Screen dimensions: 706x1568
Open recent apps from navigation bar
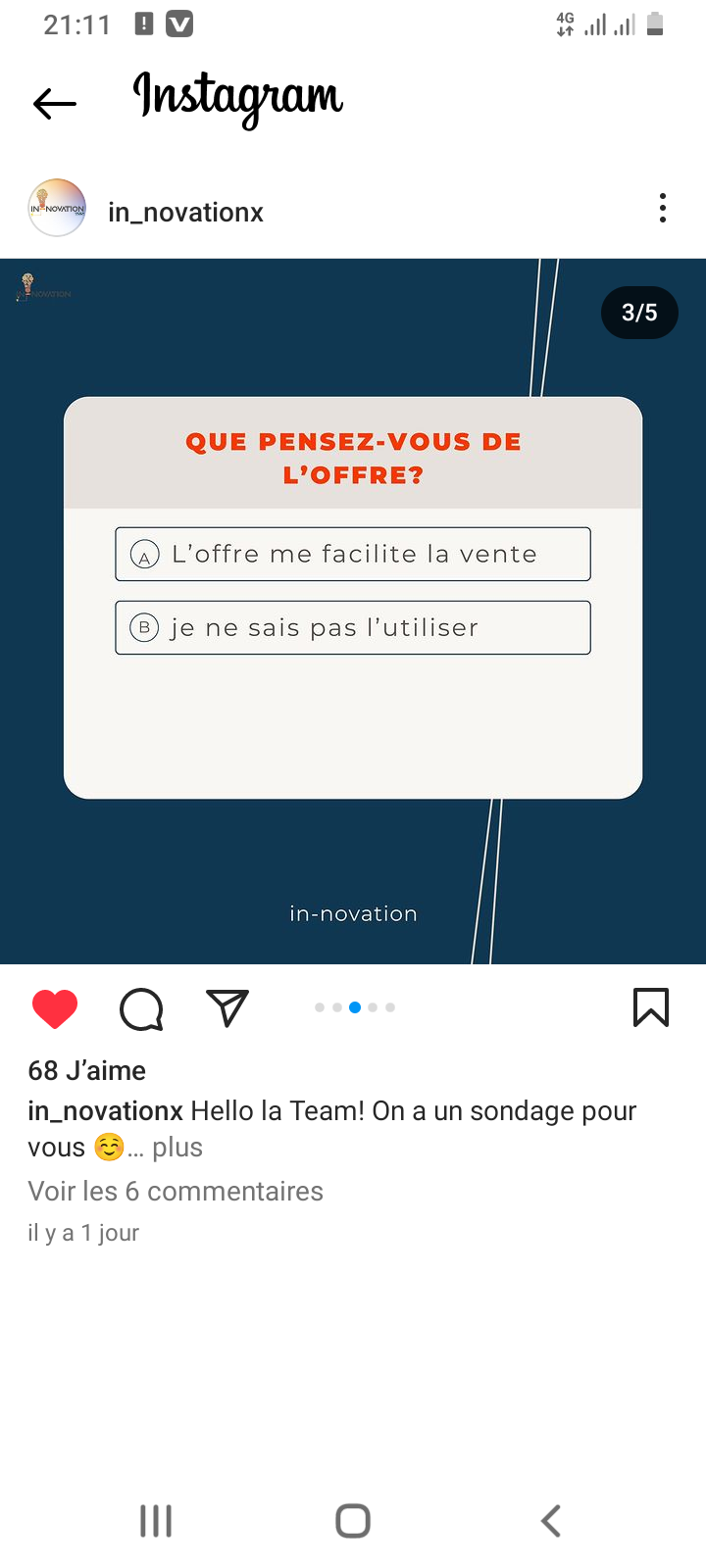point(156,1521)
